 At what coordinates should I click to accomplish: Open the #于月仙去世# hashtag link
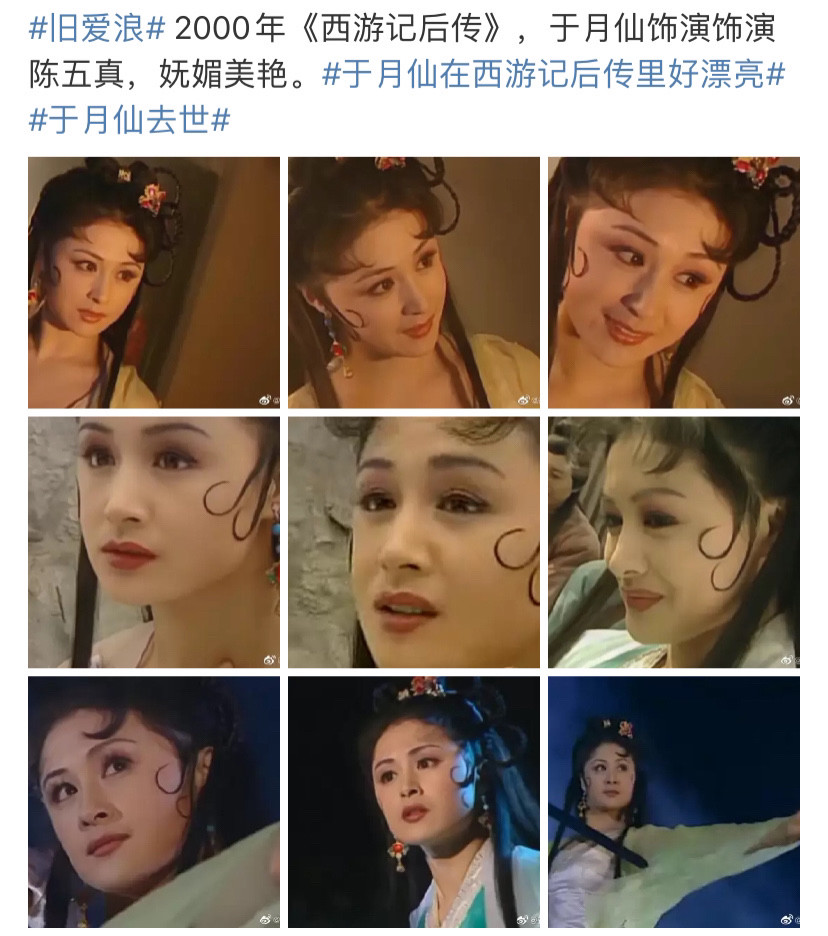(x=130, y=120)
